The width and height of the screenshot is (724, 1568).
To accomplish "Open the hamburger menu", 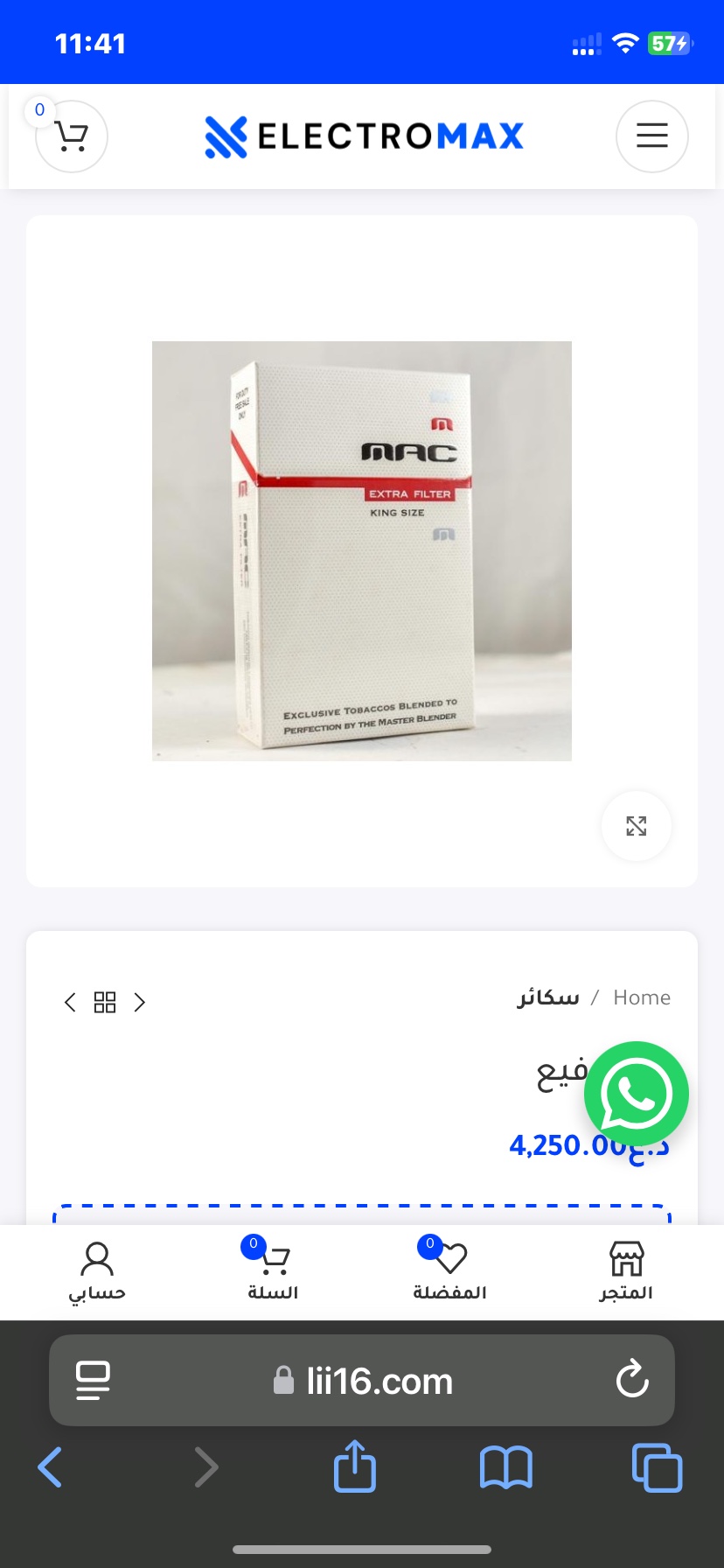I will pos(651,136).
